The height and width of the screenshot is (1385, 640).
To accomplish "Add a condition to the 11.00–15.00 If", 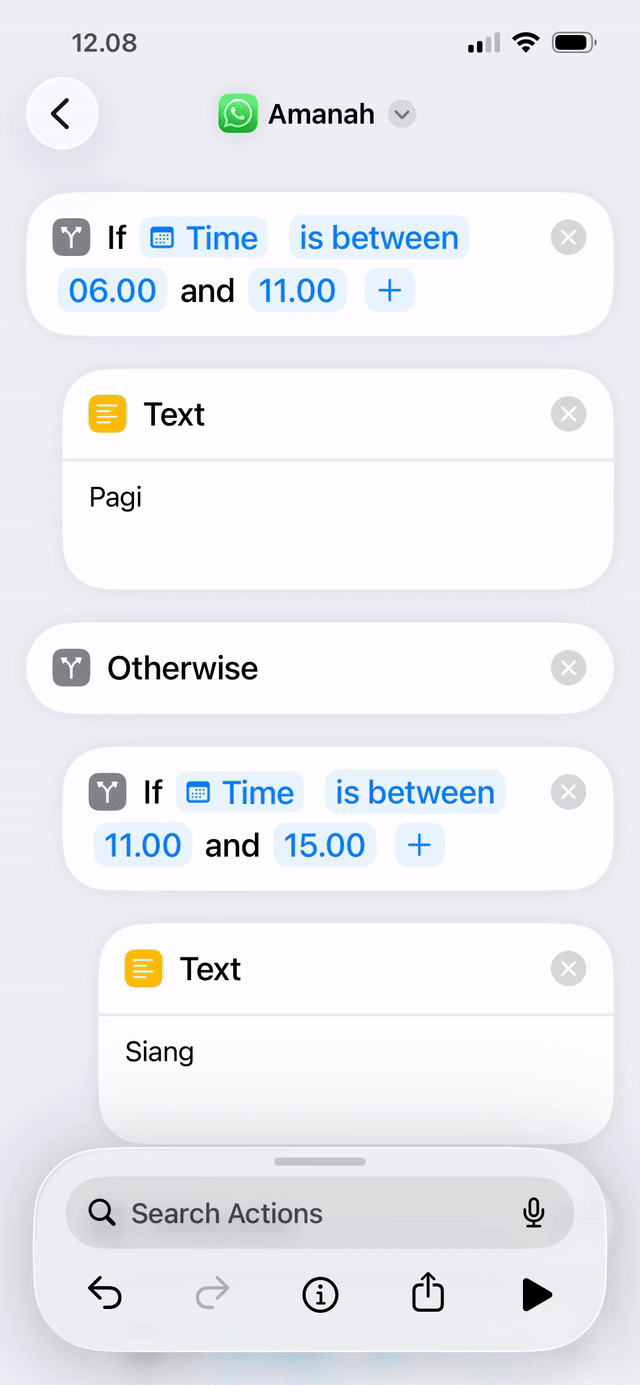I will point(419,845).
